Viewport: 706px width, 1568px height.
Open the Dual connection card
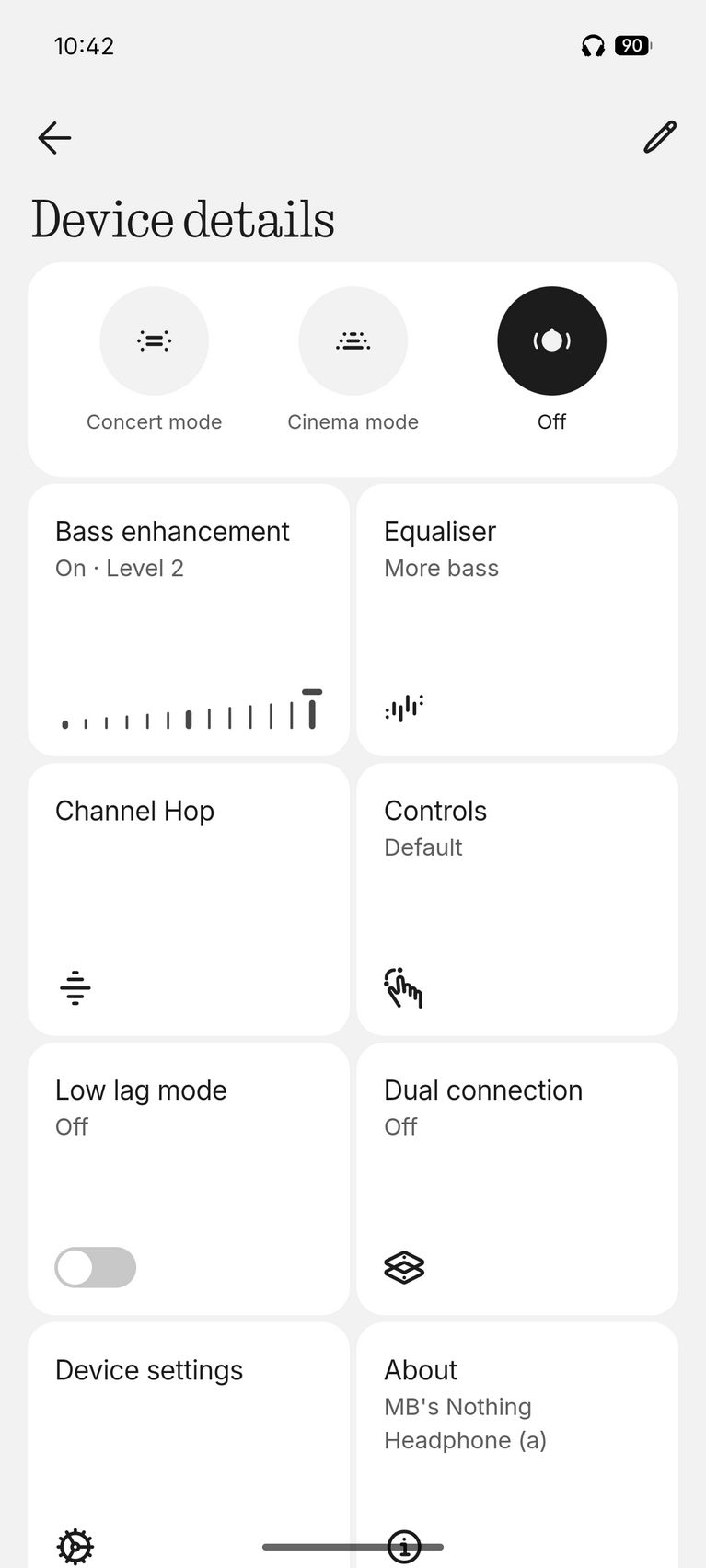click(517, 1178)
